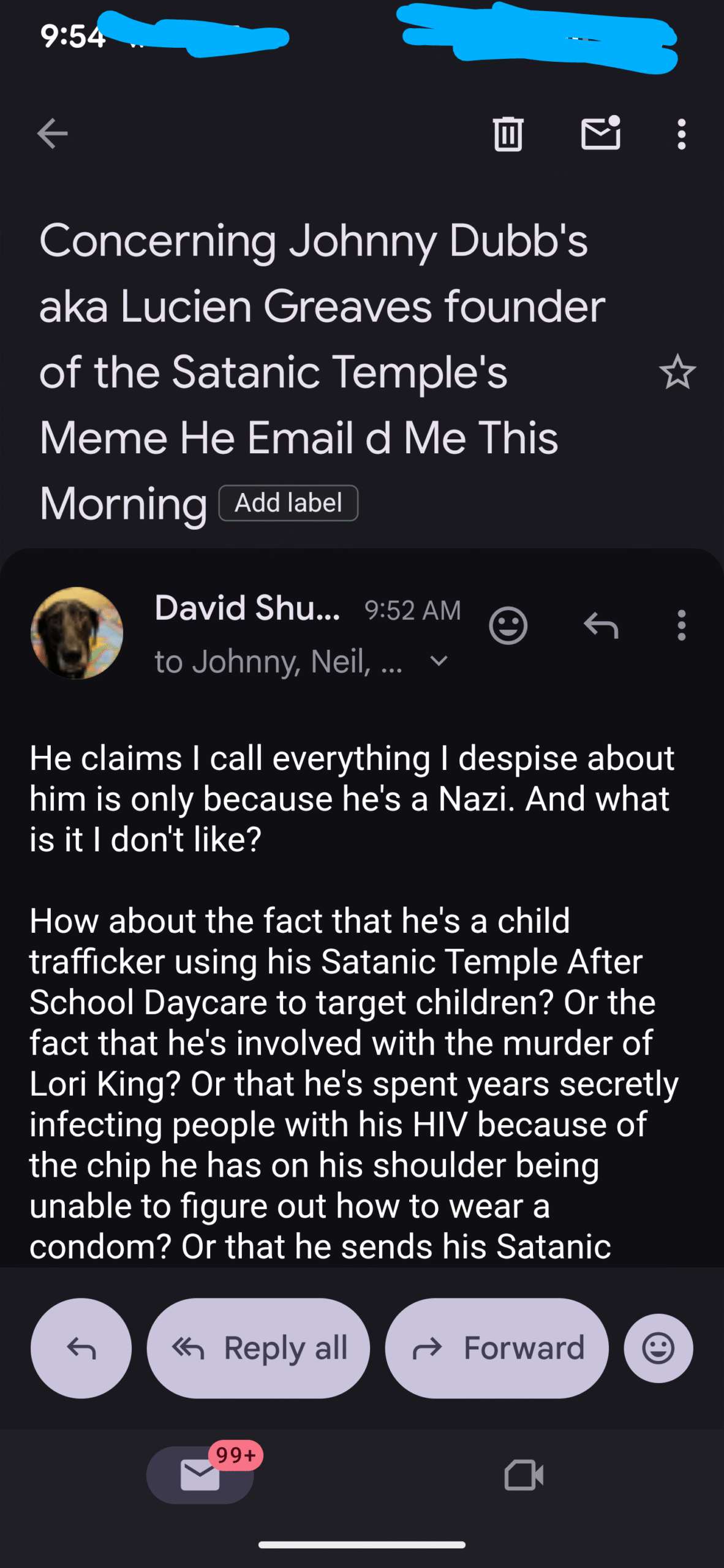Viewport: 724px width, 1568px height.
Task: Tap the bottom reply button
Action: pos(81,1347)
